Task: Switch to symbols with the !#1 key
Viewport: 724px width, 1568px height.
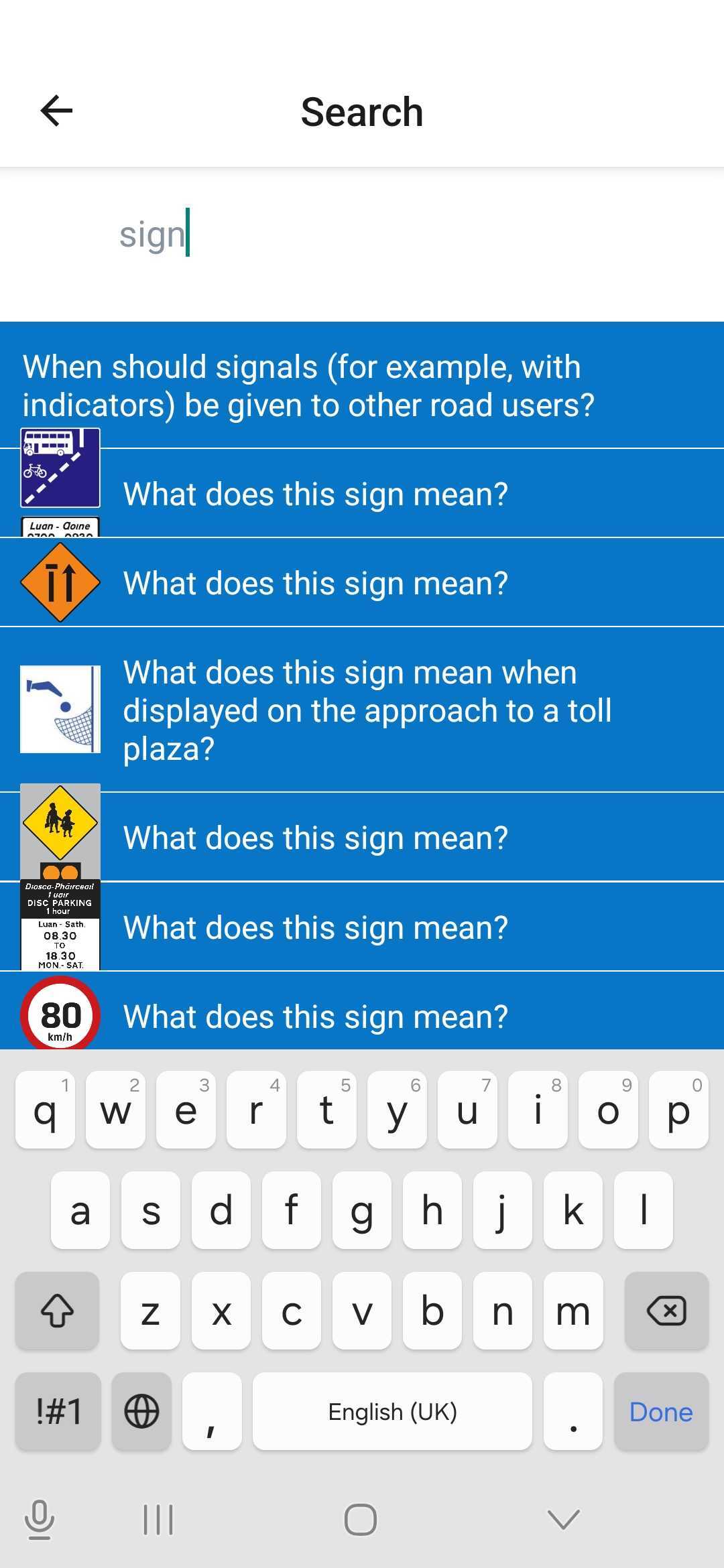Action: click(x=57, y=1412)
